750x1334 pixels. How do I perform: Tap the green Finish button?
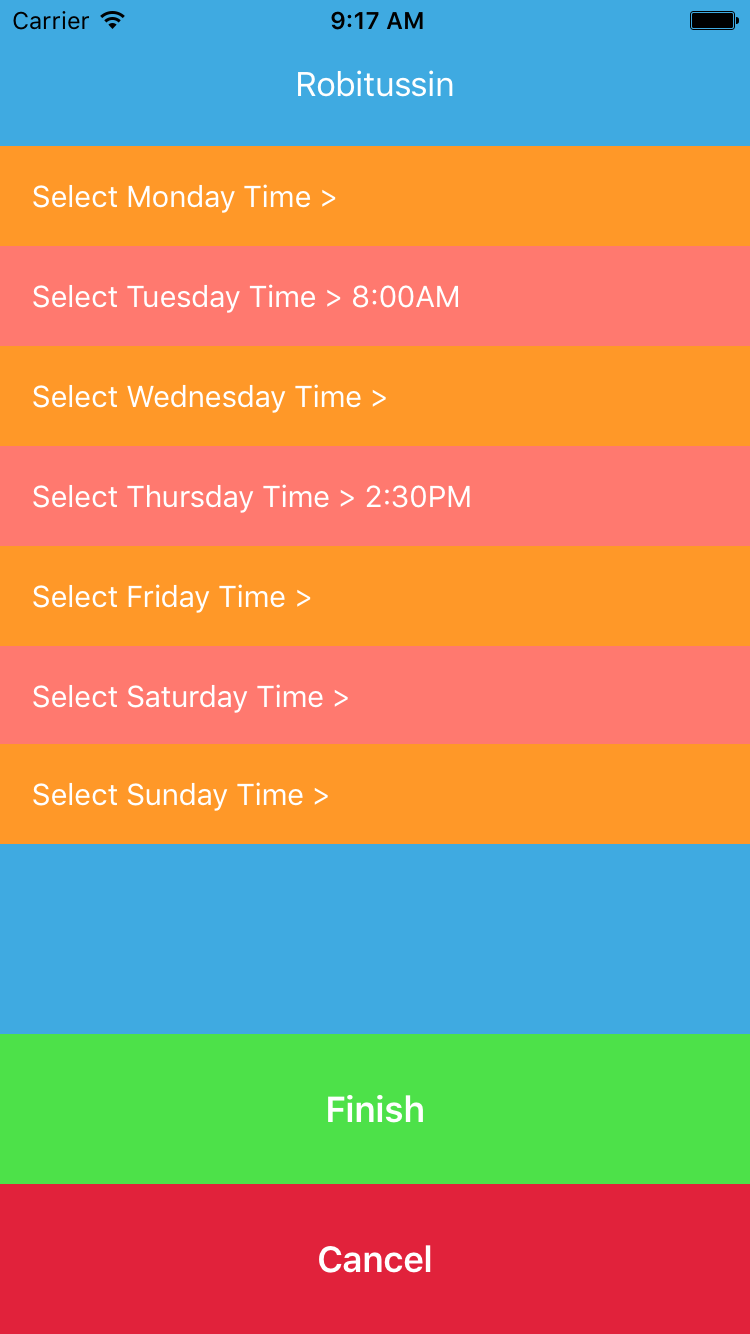[x=375, y=1109]
